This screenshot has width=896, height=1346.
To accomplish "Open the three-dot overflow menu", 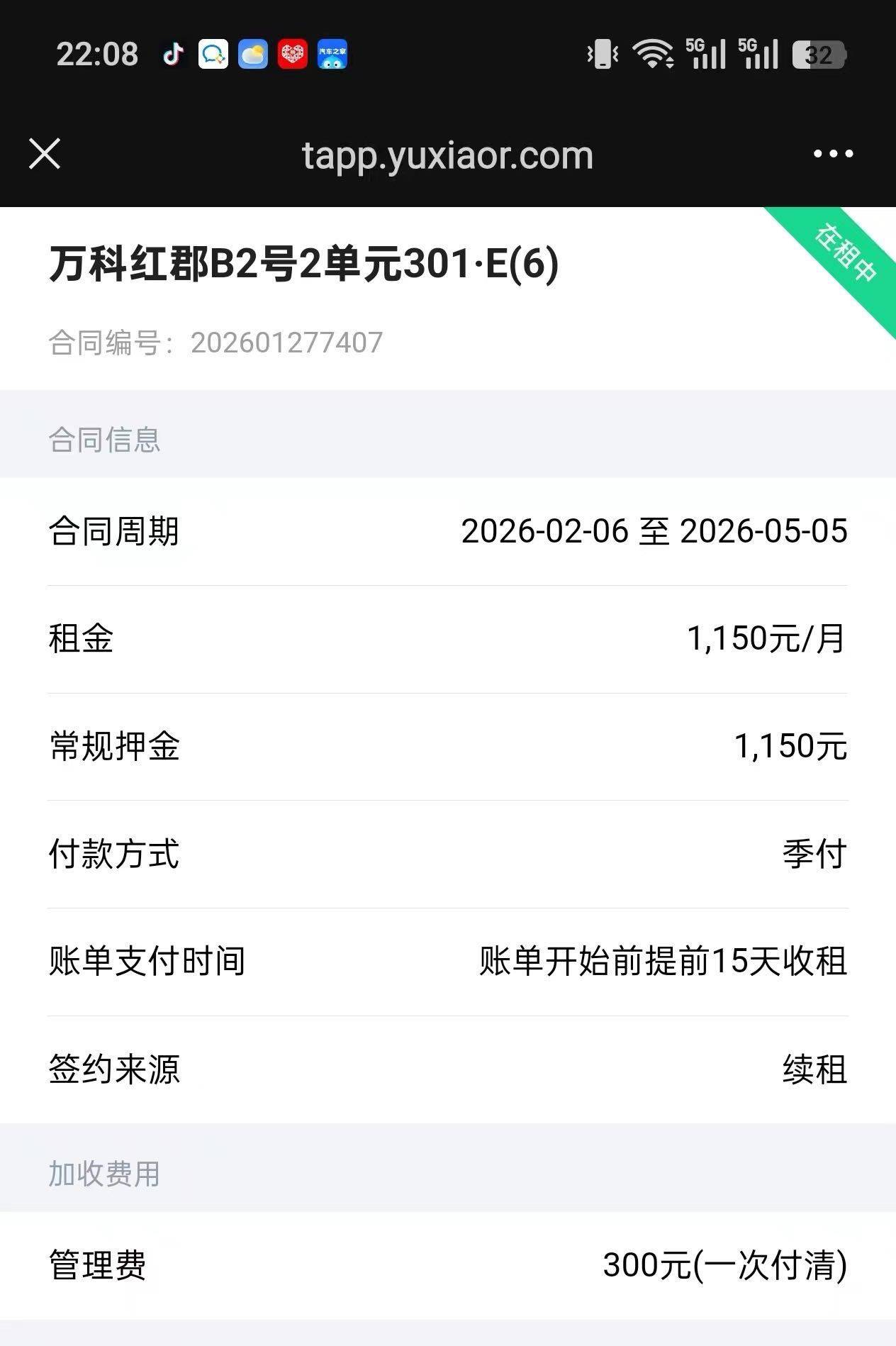I will pyautogui.click(x=833, y=154).
